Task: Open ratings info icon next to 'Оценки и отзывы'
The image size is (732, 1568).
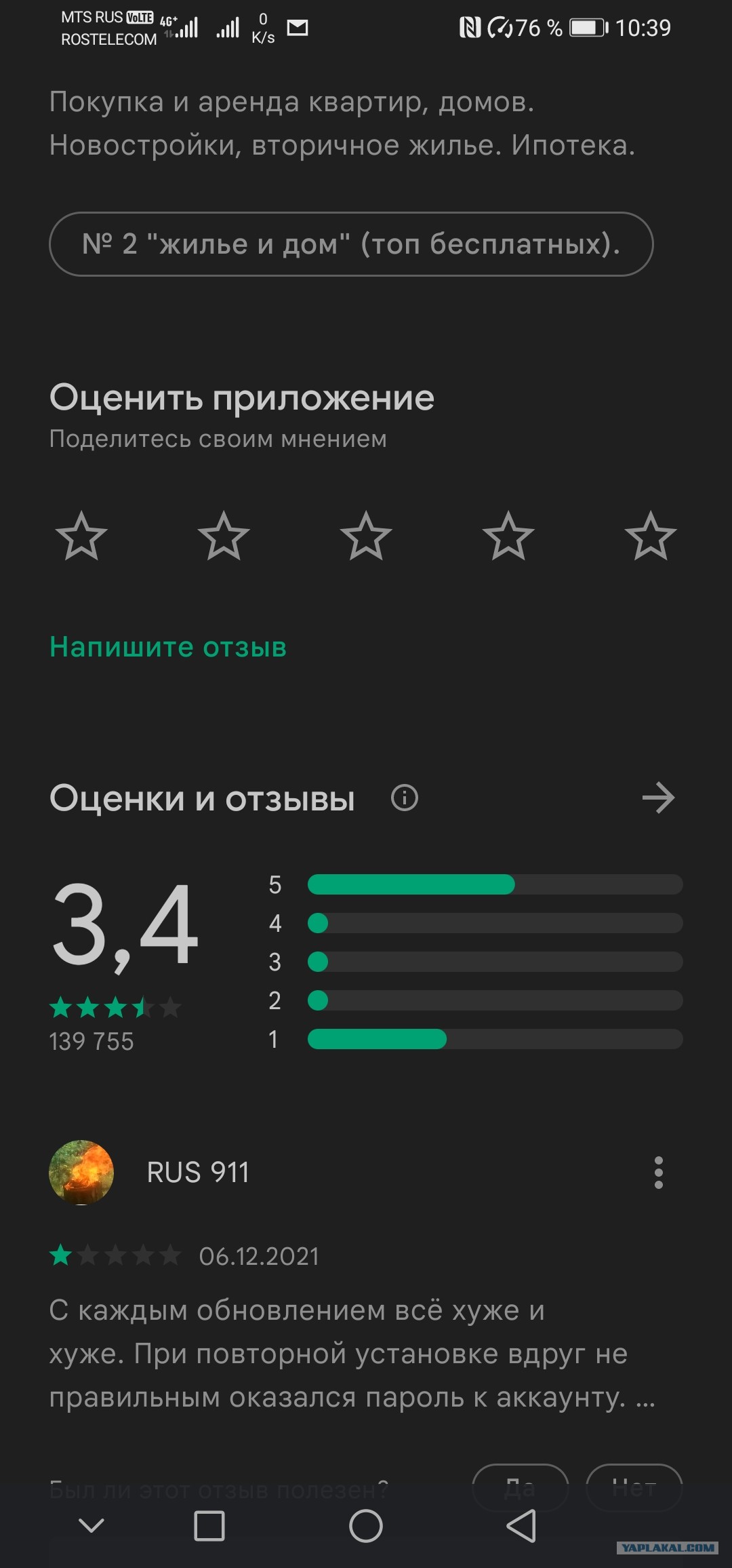Action: click(405, 798)
